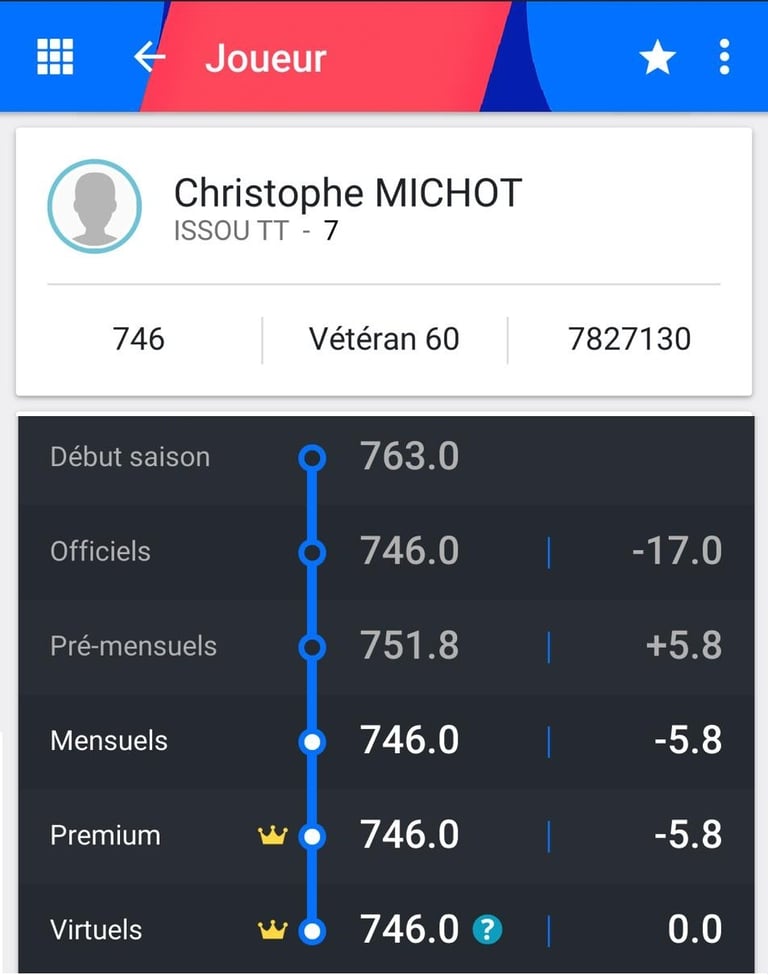Screen dimensions: 768x975
Task: Go back with the arrow icon
Action: tap(149, 57)
